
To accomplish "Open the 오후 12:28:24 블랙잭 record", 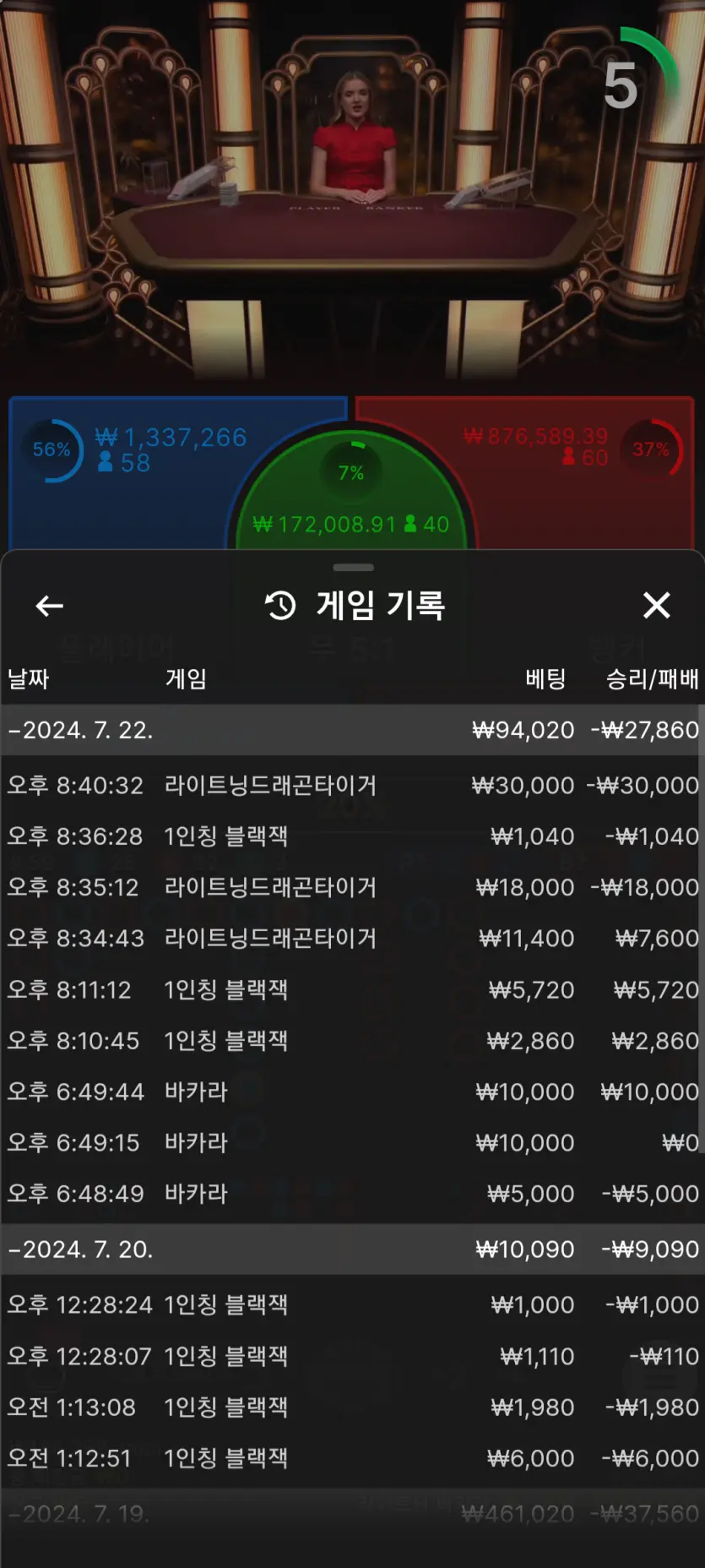I will (353, 1305).
